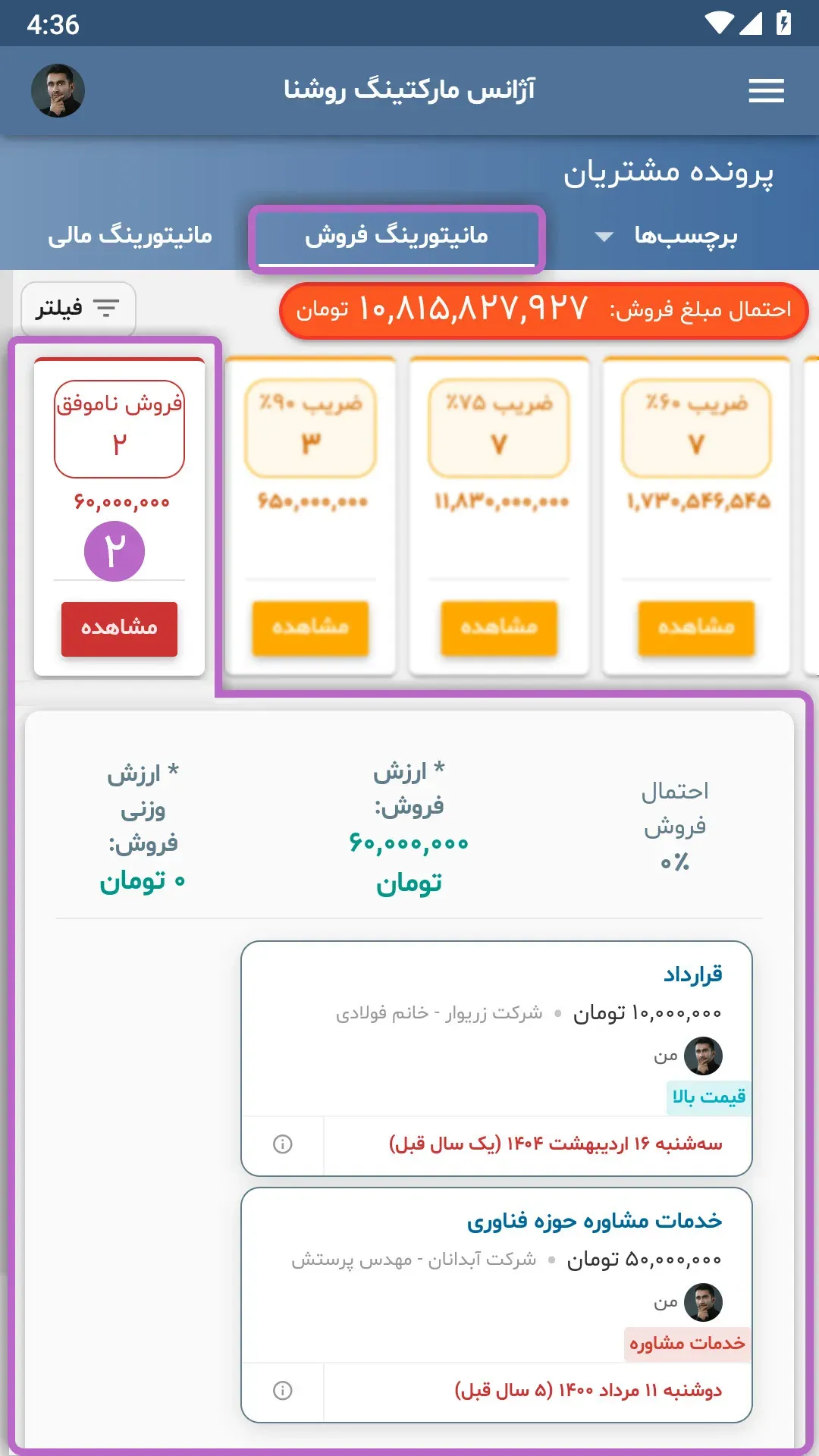The height and width of the screenshot is (1456, 819).
Task: Tap مشاهده under ضریب ۹۰٪
Action: click(310, 628)
